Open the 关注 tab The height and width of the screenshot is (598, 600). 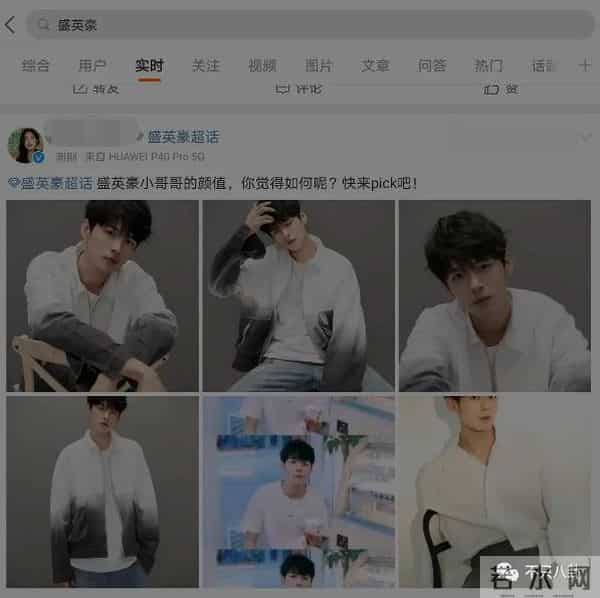(x=205, y=66)
